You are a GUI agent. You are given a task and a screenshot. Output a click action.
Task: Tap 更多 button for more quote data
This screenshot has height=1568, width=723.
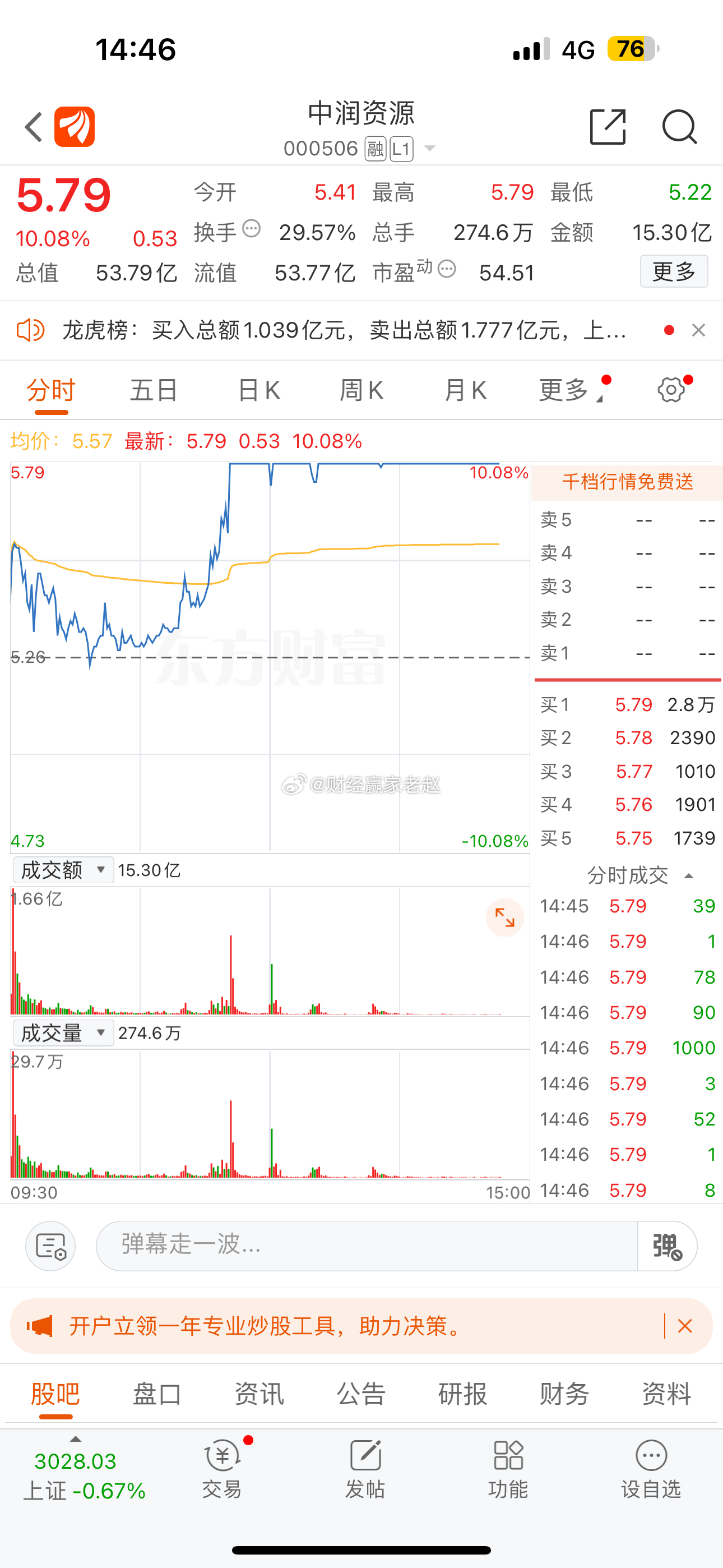674,271
